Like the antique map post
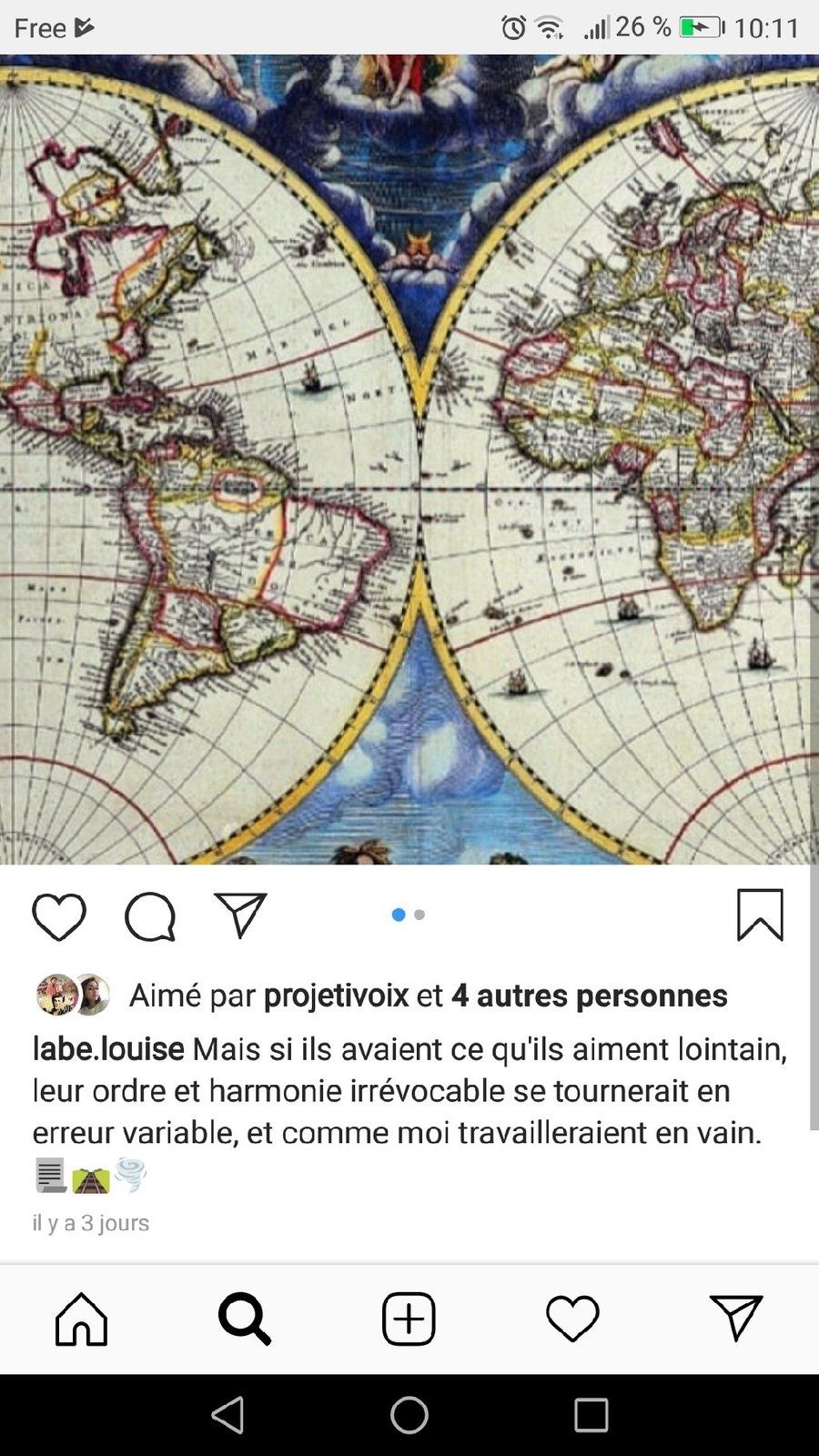Screen dimensions: 819x1456 (59, 916)
